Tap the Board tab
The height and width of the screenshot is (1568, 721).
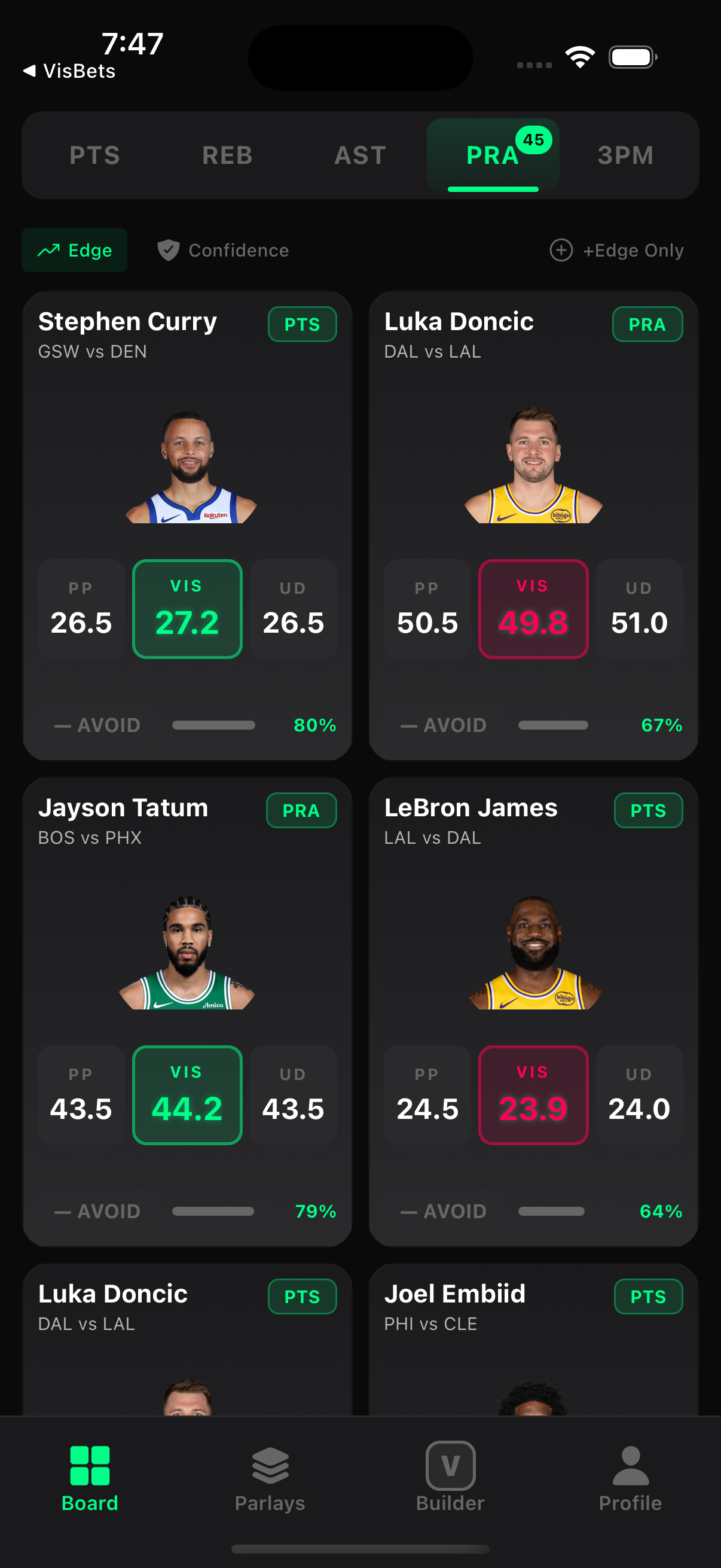click(90, 1477)
